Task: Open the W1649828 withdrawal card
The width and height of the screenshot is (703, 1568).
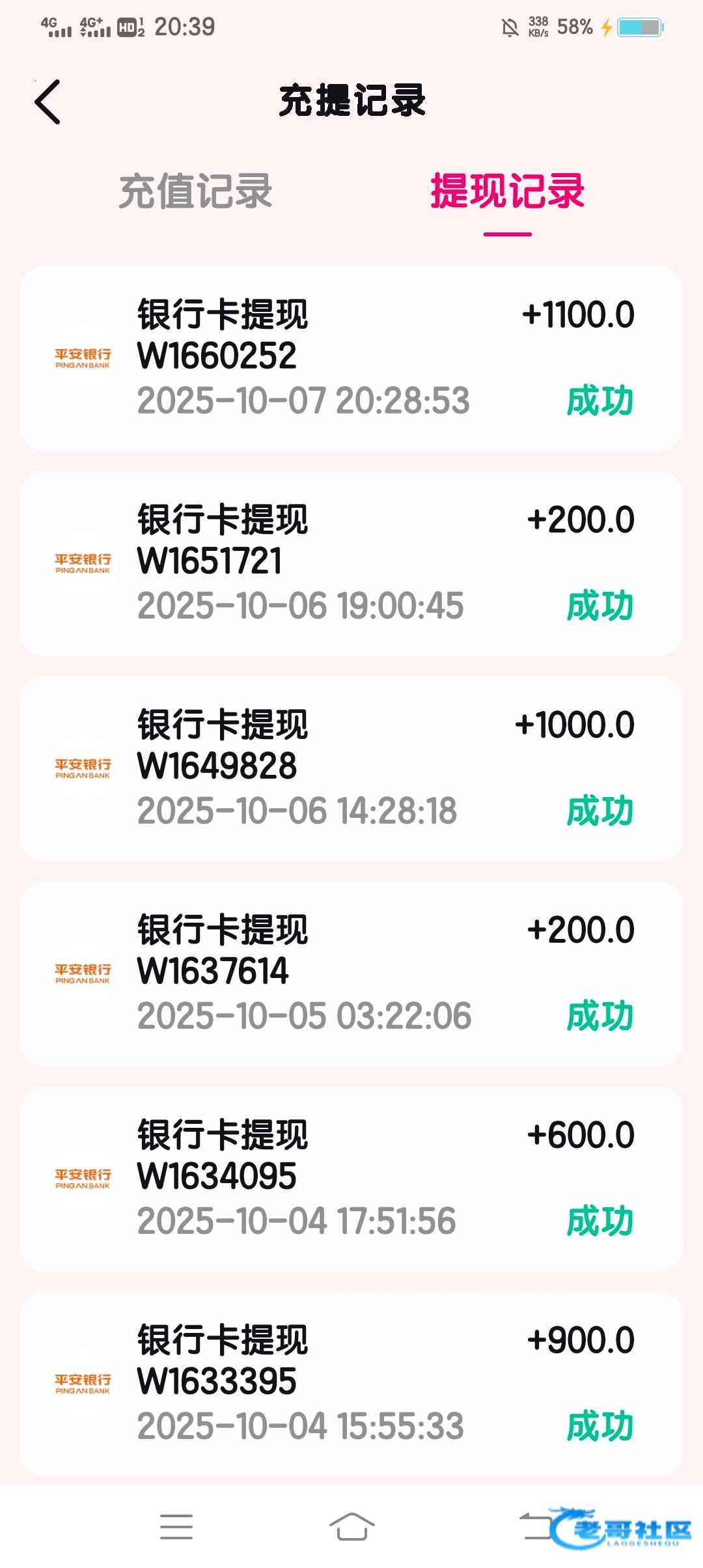Action: [351, 768]
